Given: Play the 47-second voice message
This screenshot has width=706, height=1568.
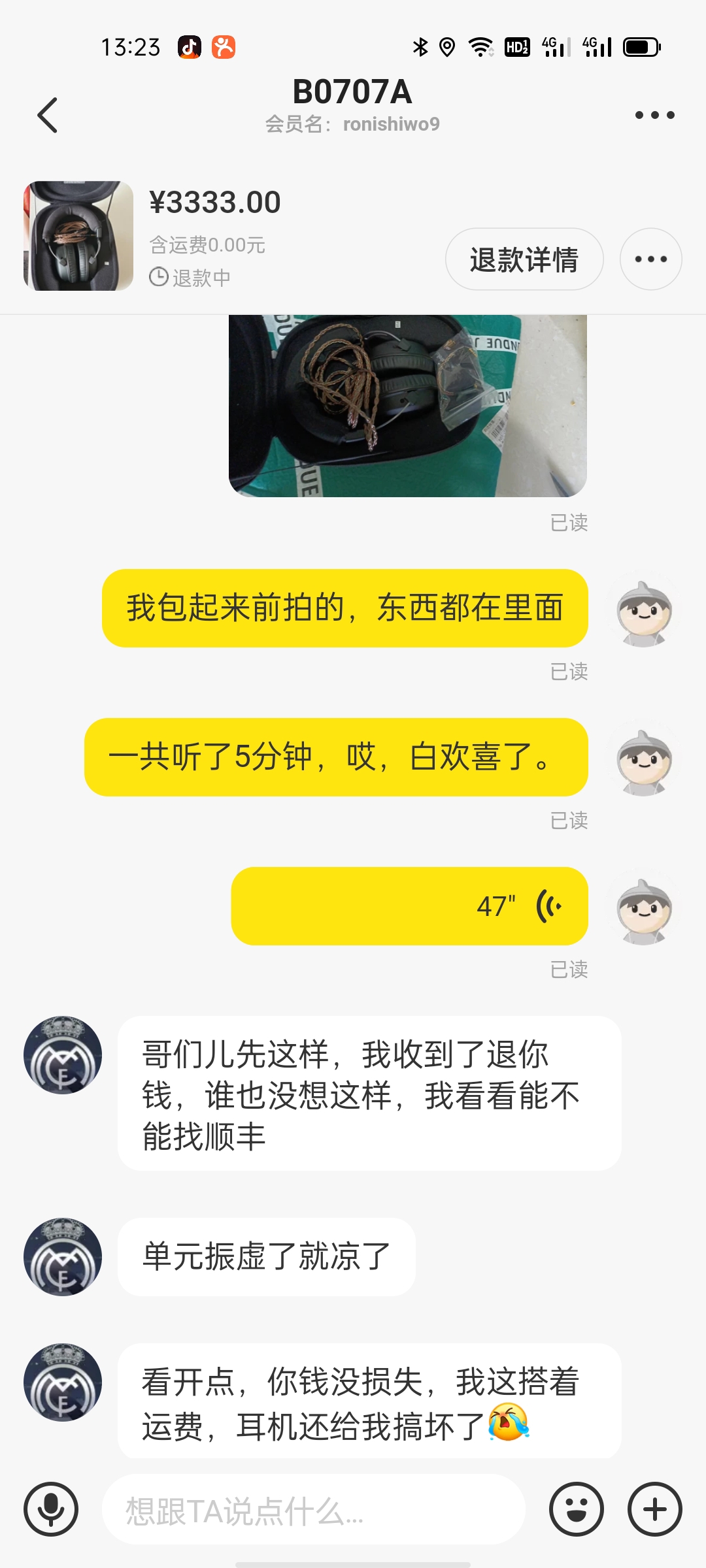Looking at the screenshot, I should click(409, 906).
